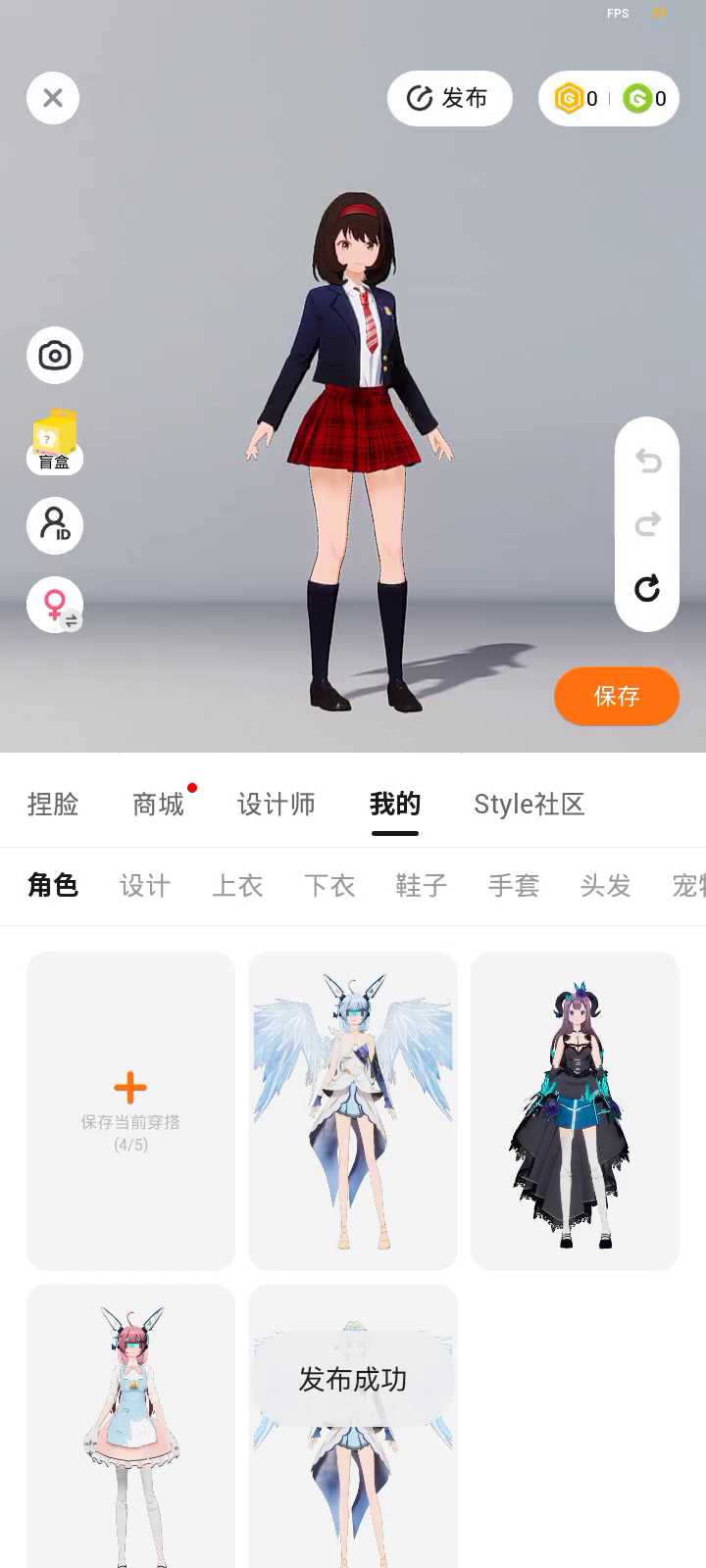The height and width of the screenshot is (1568, 706).
Task: Undo the last outfit change
Action: point(647,461)
